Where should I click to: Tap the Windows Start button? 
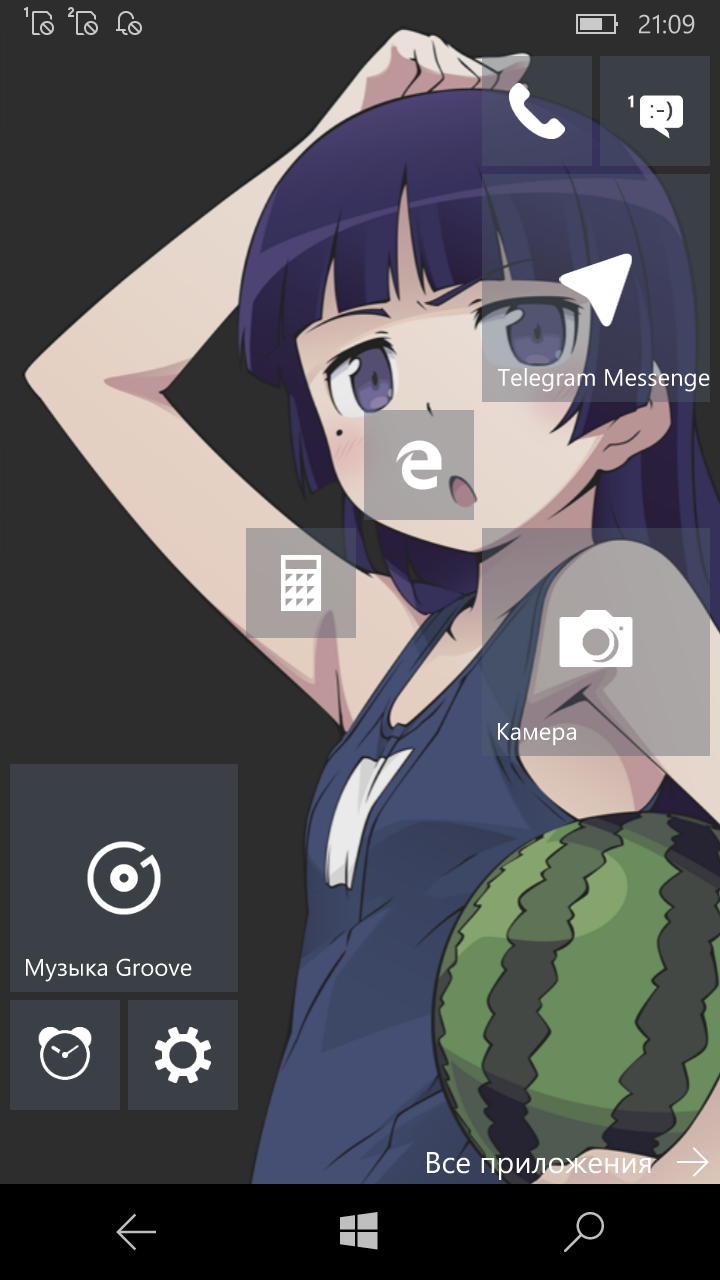[359, 1231]
